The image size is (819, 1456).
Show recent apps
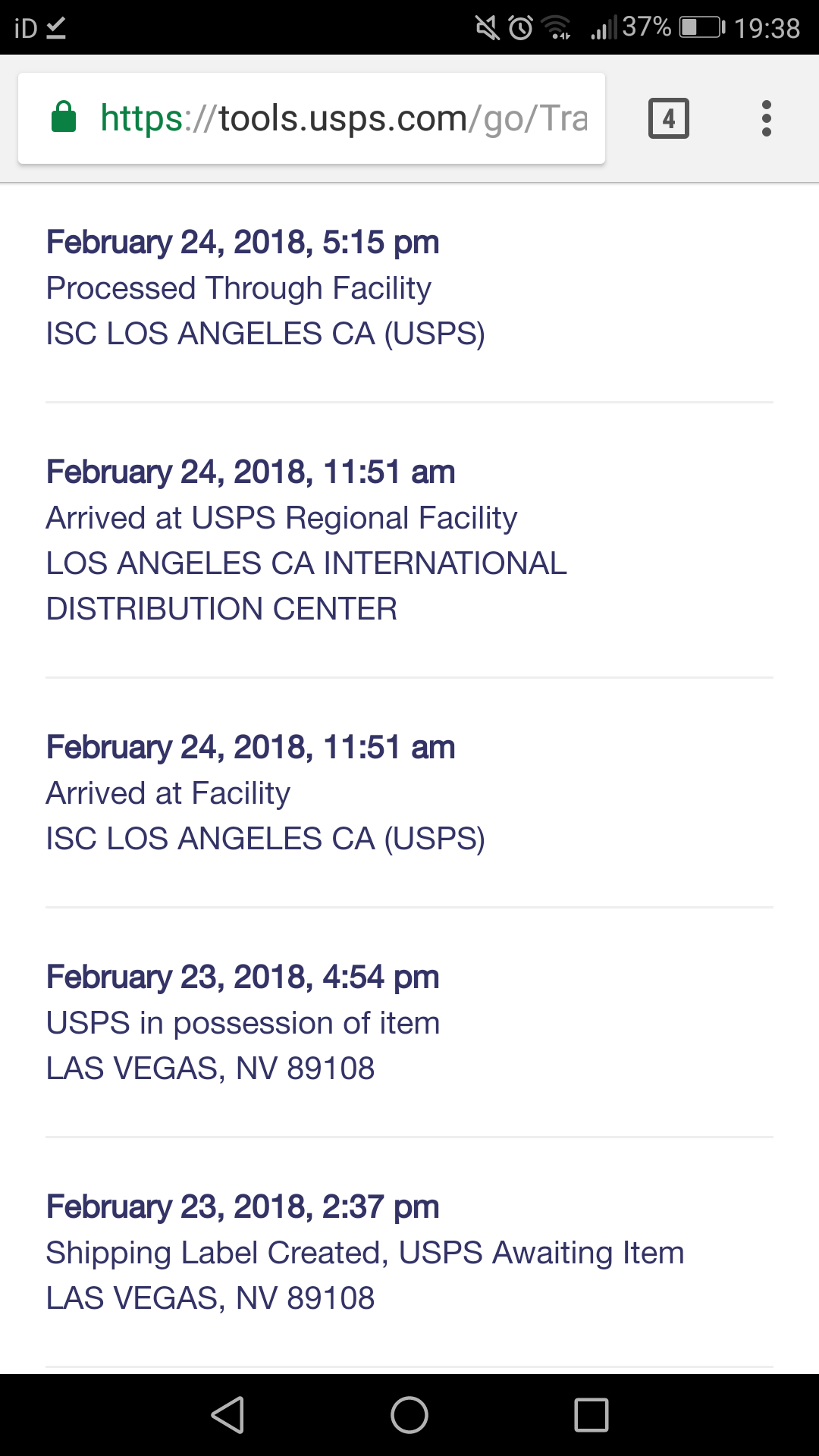click(591, 1415)
